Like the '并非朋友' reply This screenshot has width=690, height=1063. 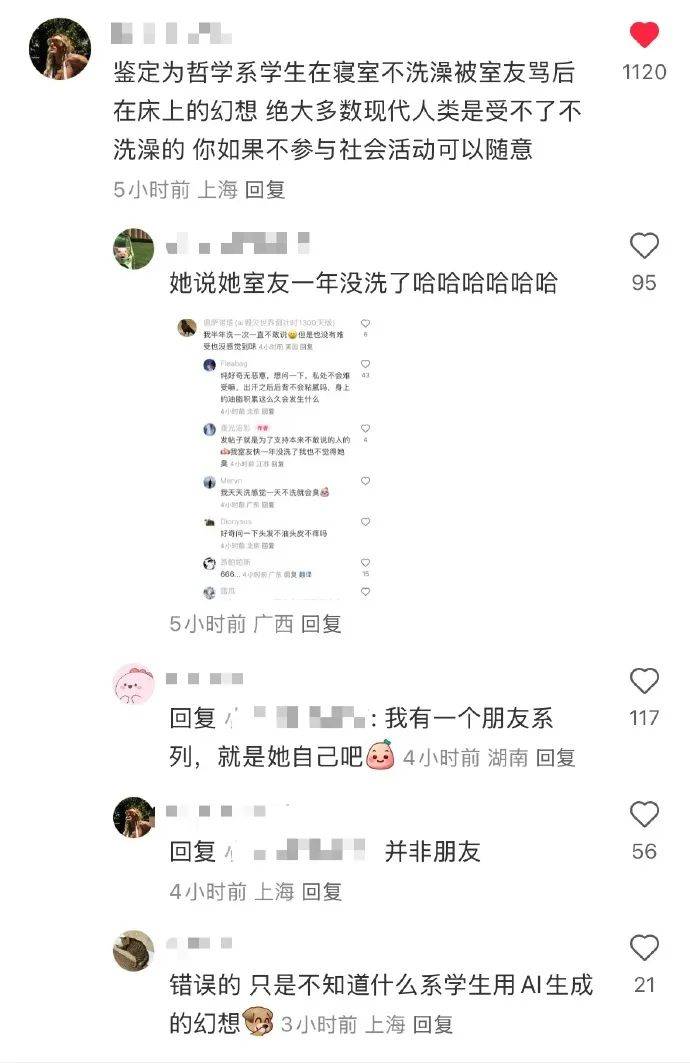tap(645, 815)
